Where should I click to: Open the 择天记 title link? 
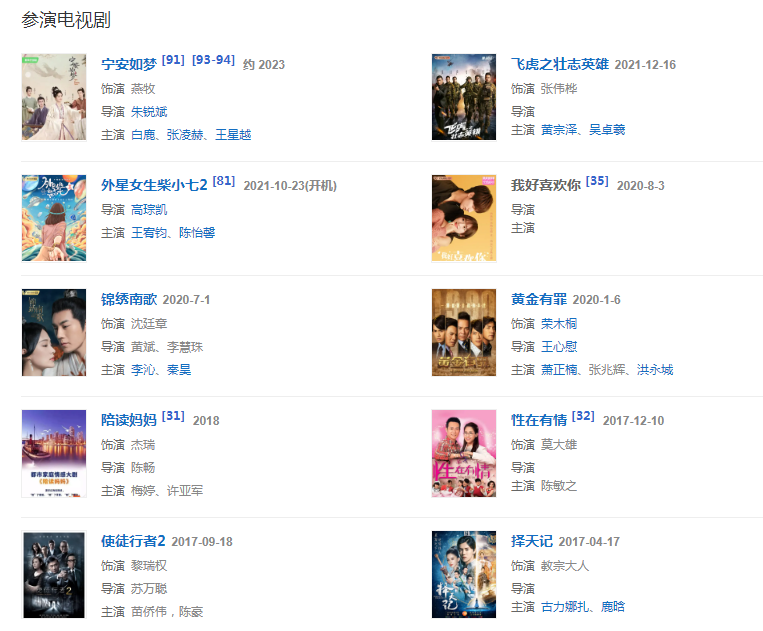point(531,541)
